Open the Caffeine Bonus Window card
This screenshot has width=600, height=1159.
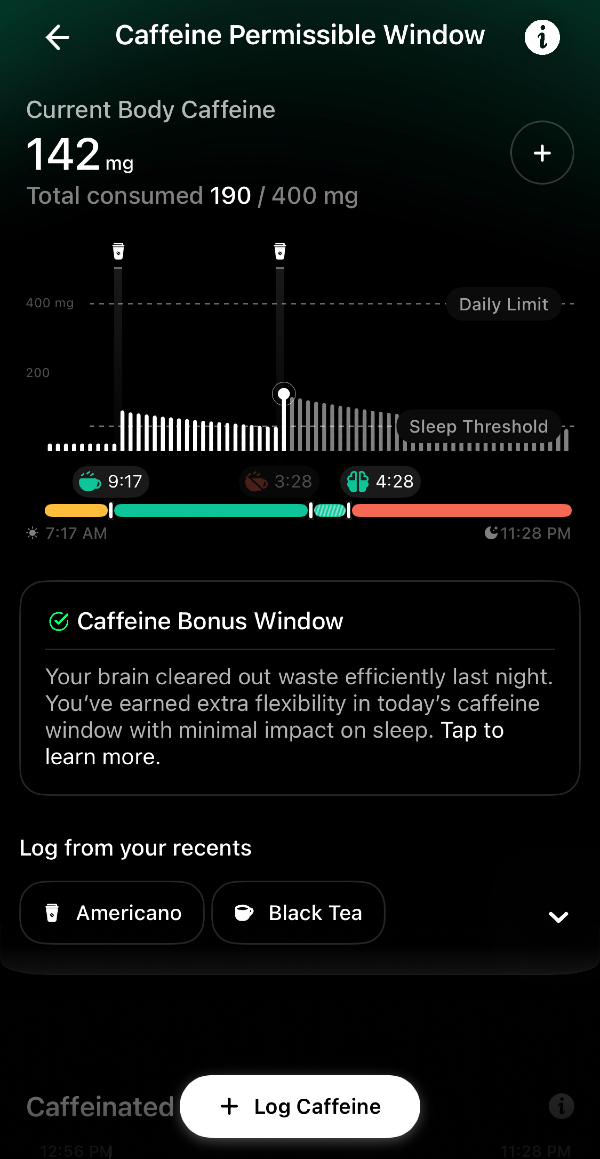[x=300, y=688]
